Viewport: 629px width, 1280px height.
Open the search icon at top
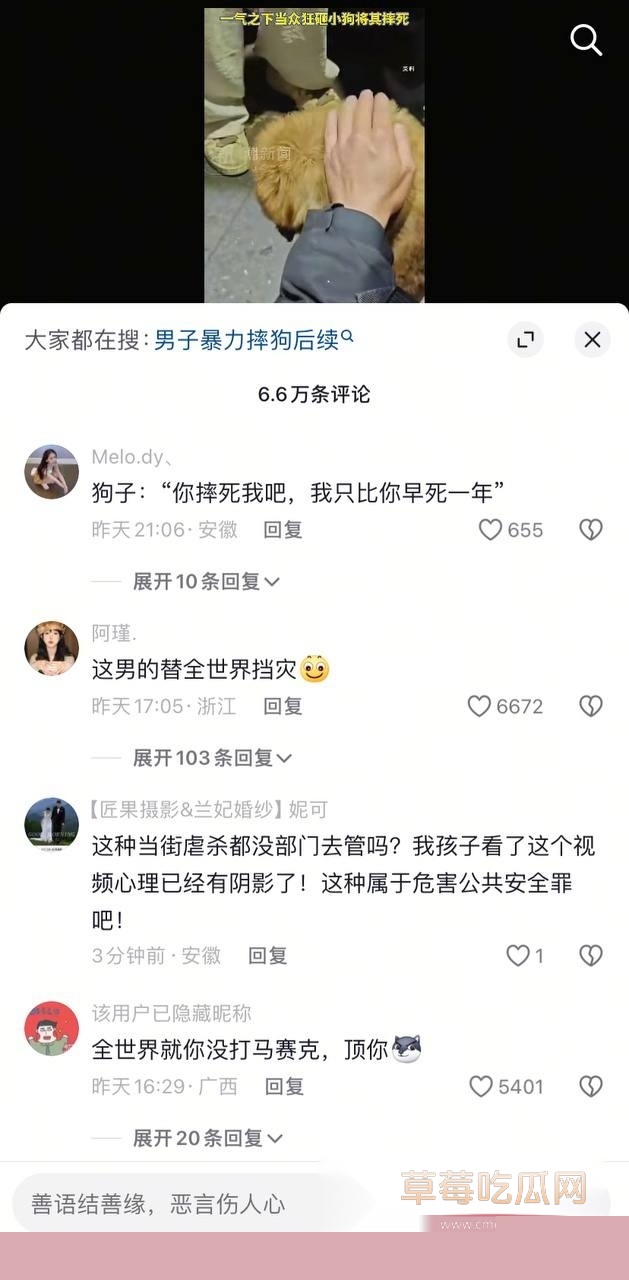tap(586, 40)
